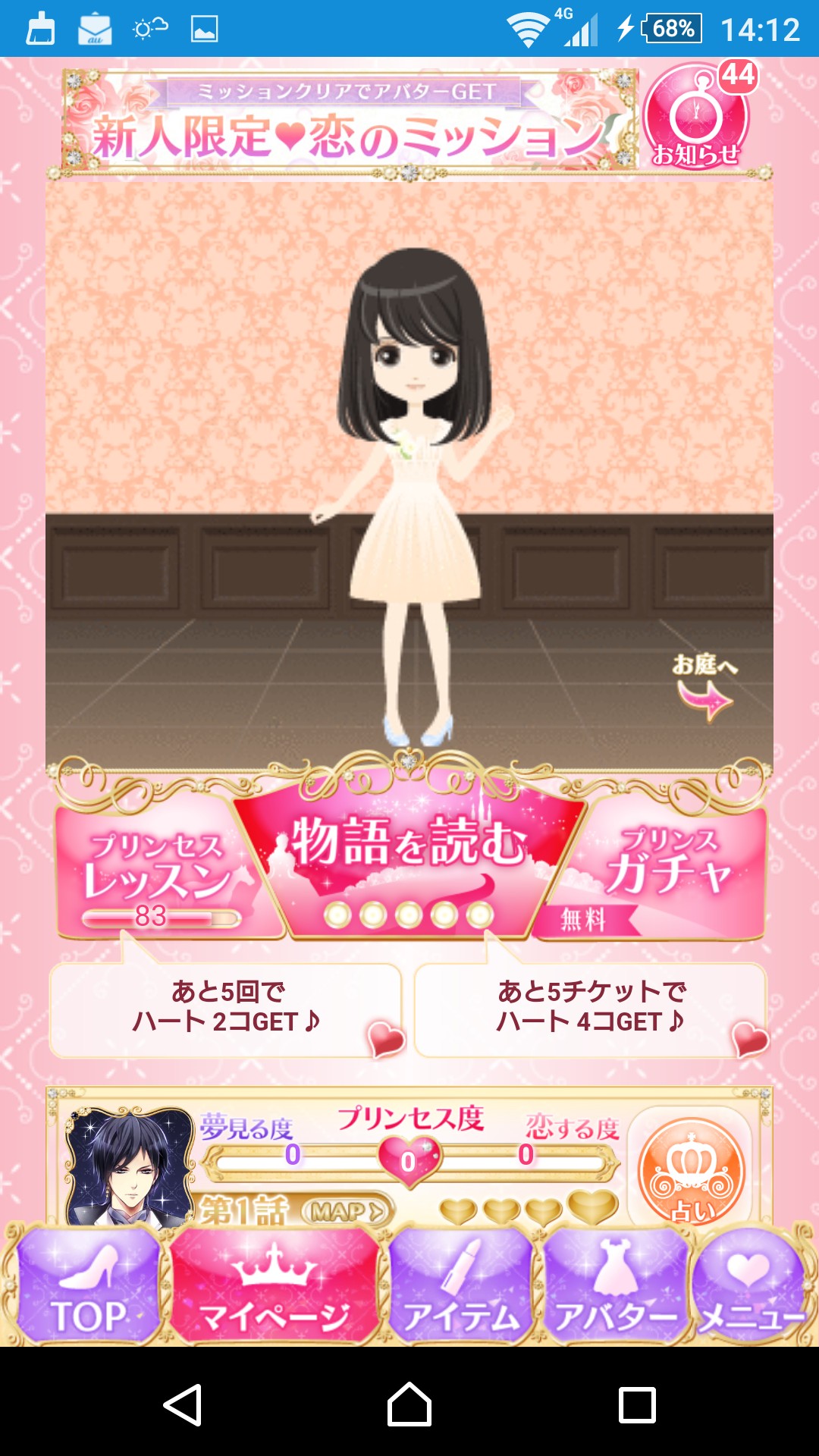Open the アイテム tab
Screen dimensions: 819x1456
pos(461,1285)
